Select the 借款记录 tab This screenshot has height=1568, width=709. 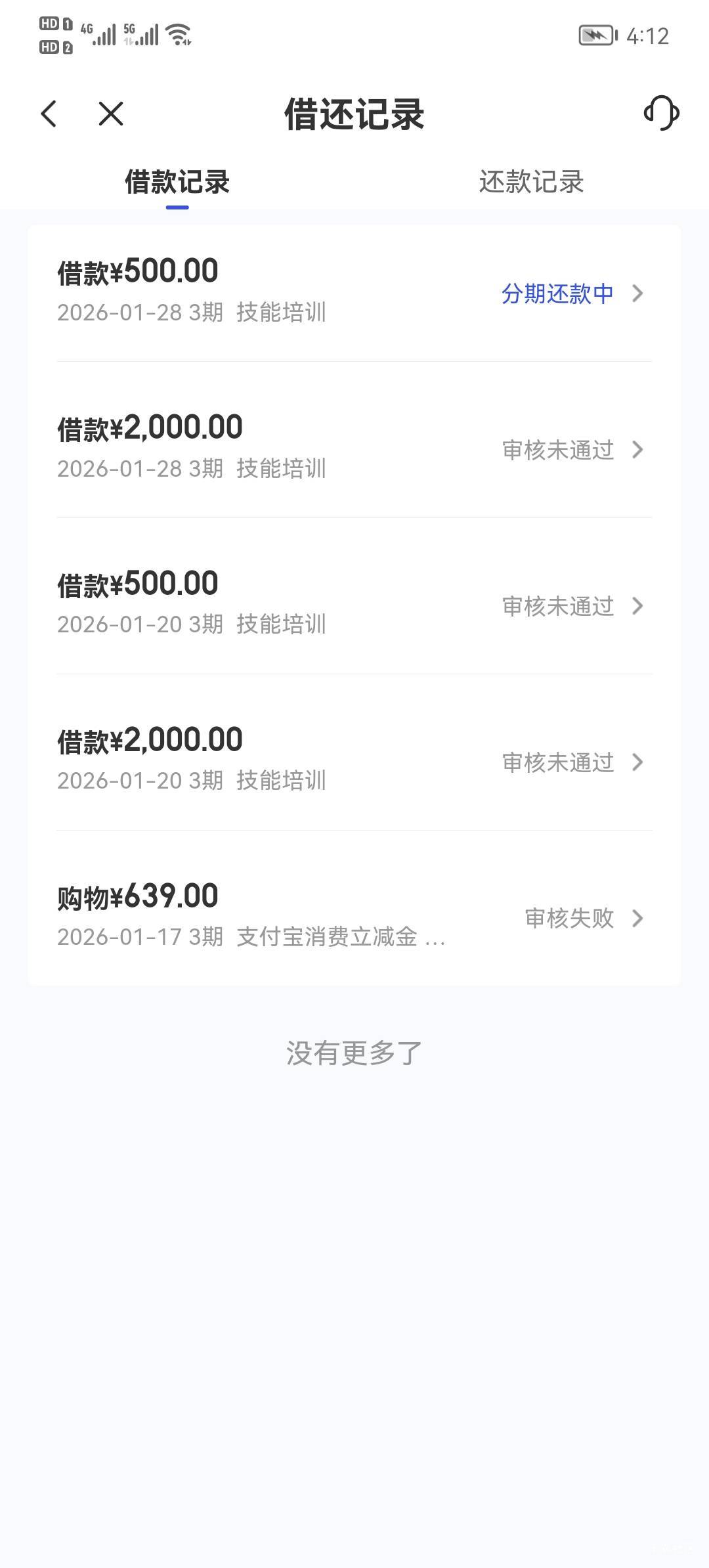(177, 182)
